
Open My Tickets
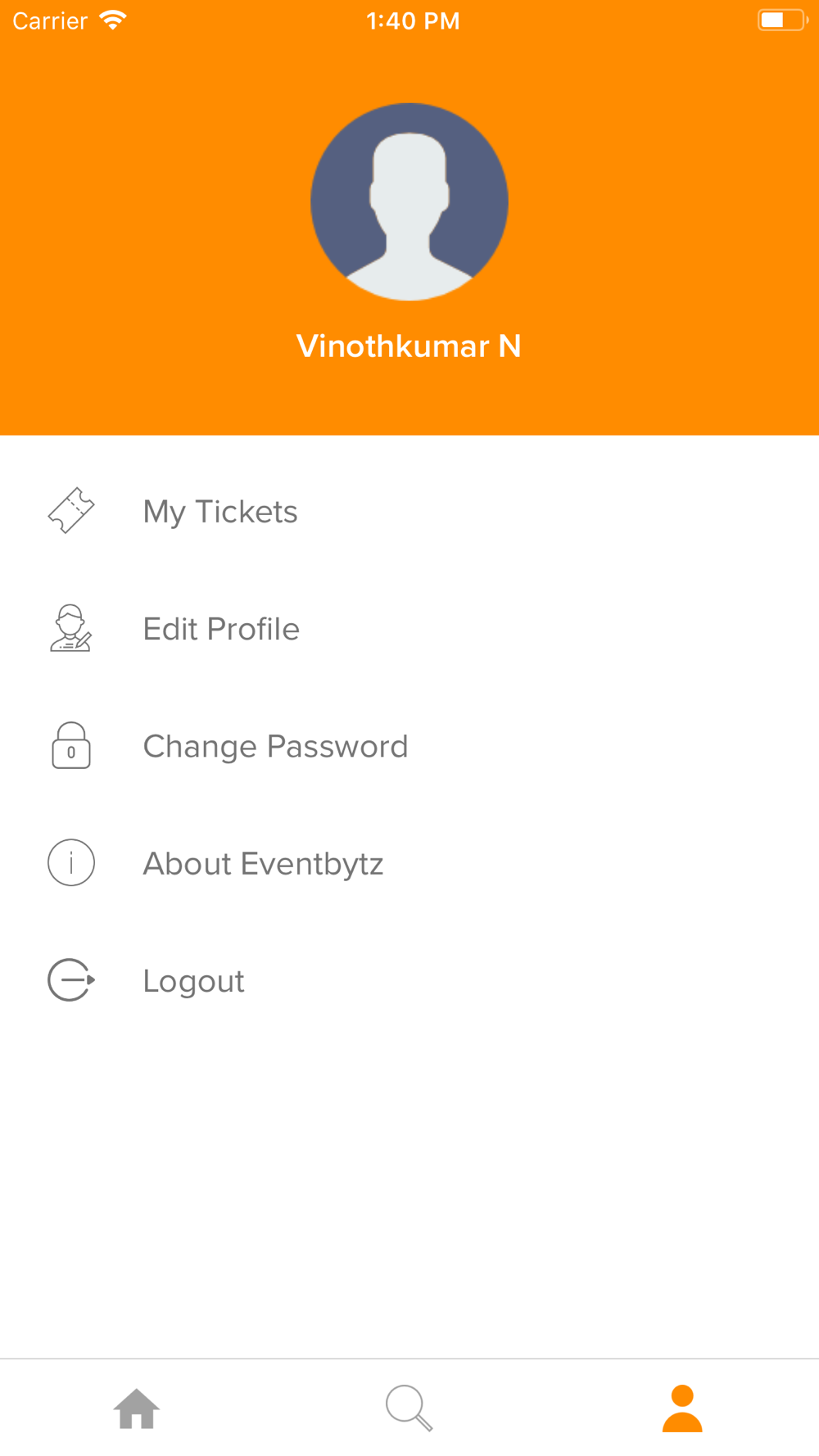[409, 512]
